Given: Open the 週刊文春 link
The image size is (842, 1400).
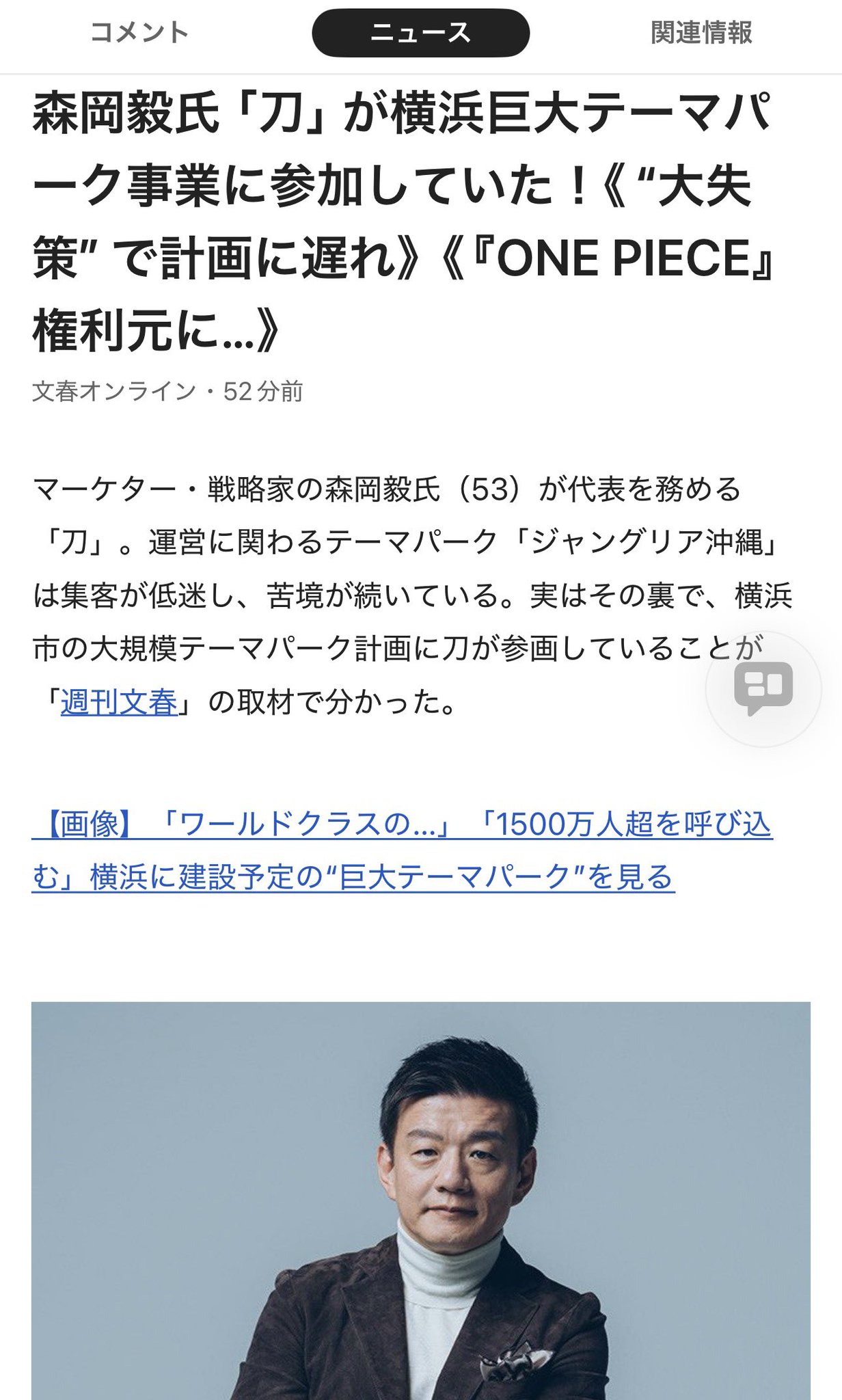Looking at the screenshot, I should 119,702.
